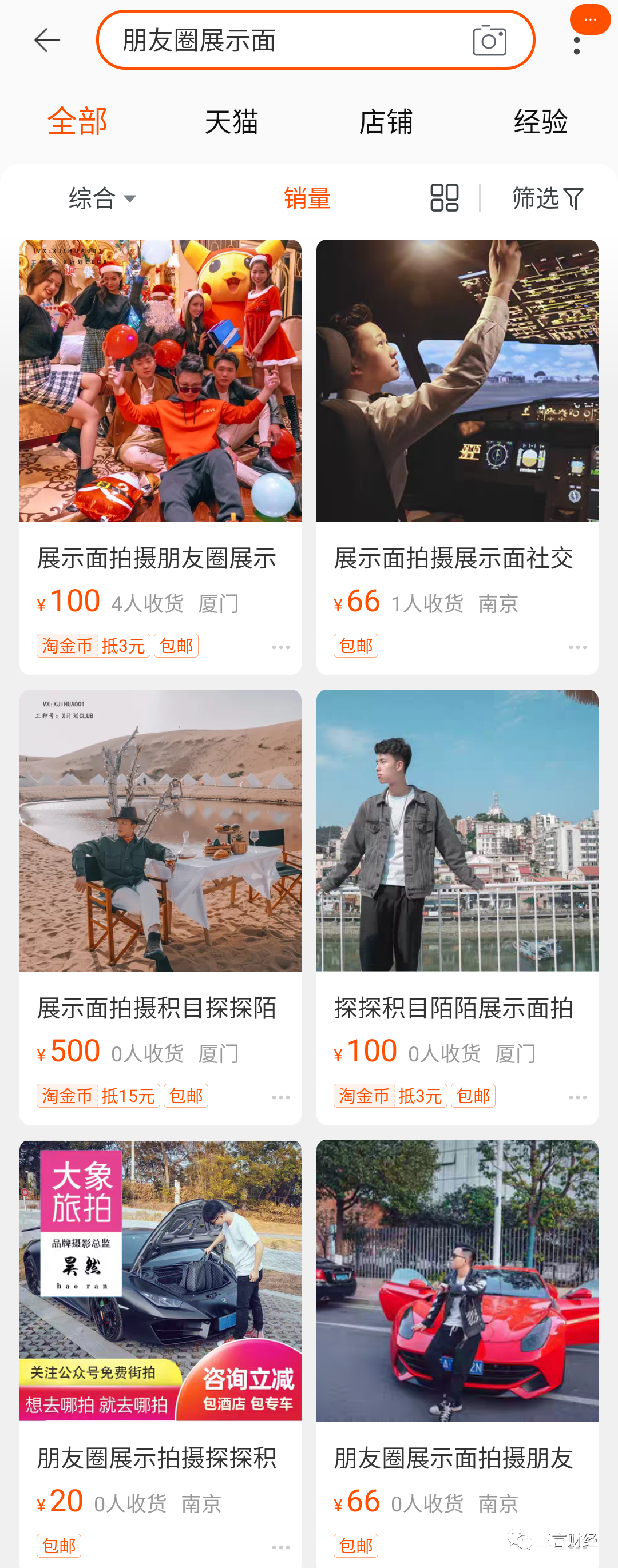
Task: Switch to the 天猫 tab
Action: [231, 121]
